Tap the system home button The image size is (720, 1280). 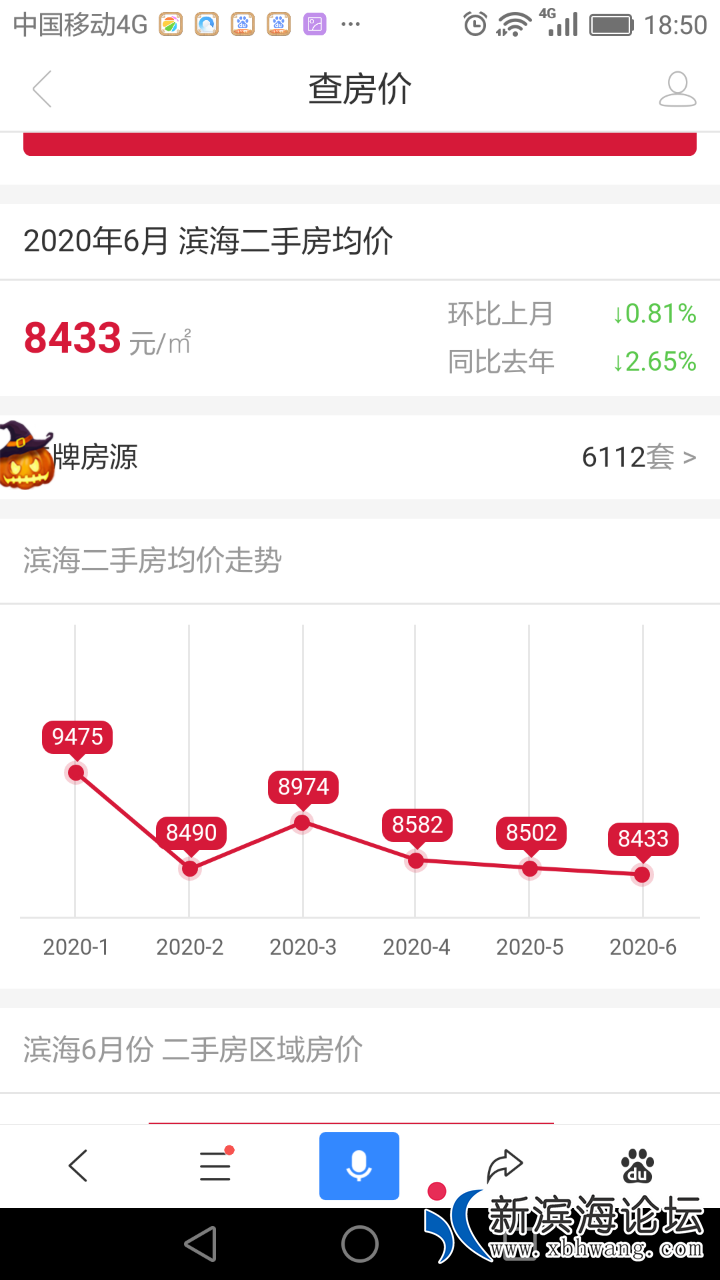[x=360, y=1244]
